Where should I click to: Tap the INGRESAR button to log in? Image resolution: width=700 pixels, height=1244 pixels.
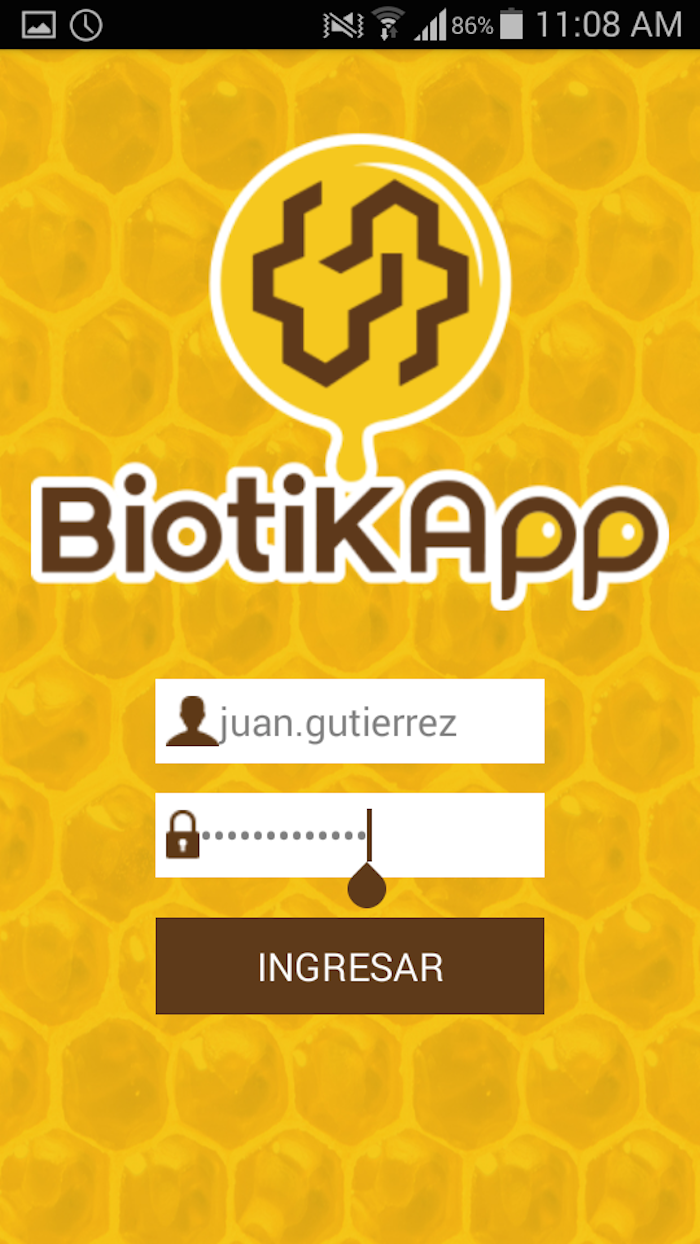[x=350, y=966]
